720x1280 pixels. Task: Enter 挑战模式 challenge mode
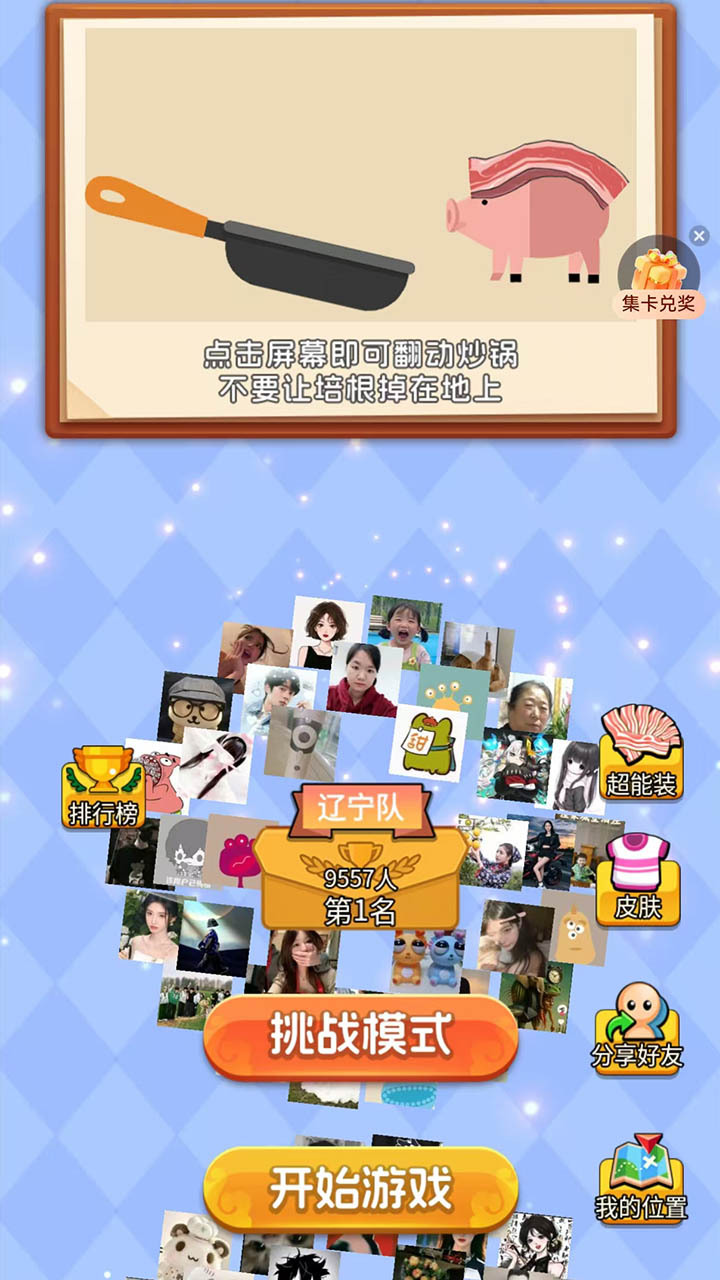click(361, 1036)
